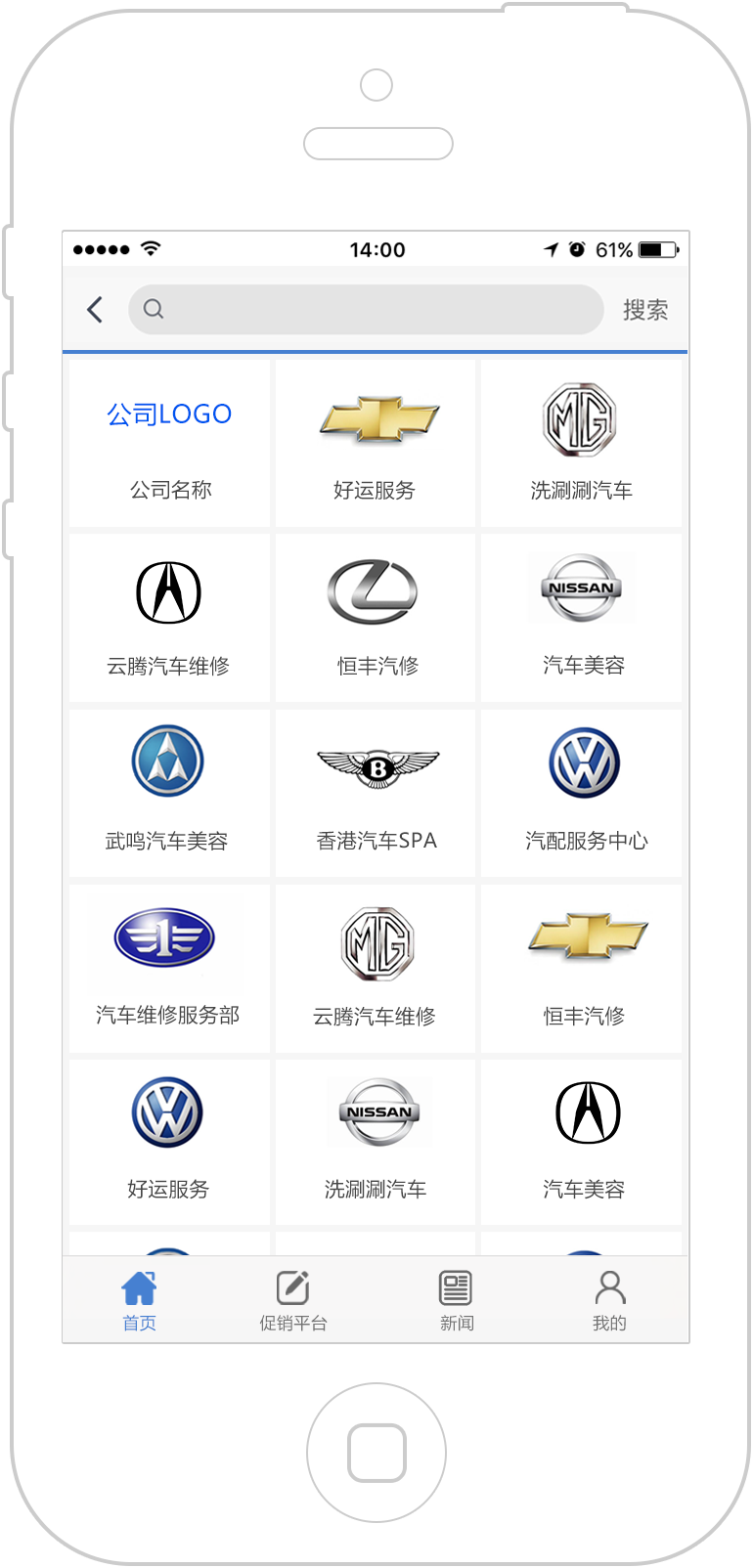753x1568 pixels.
Task: Open 洗涮涮汽车 with the MG logo
Action: [581, 444]
